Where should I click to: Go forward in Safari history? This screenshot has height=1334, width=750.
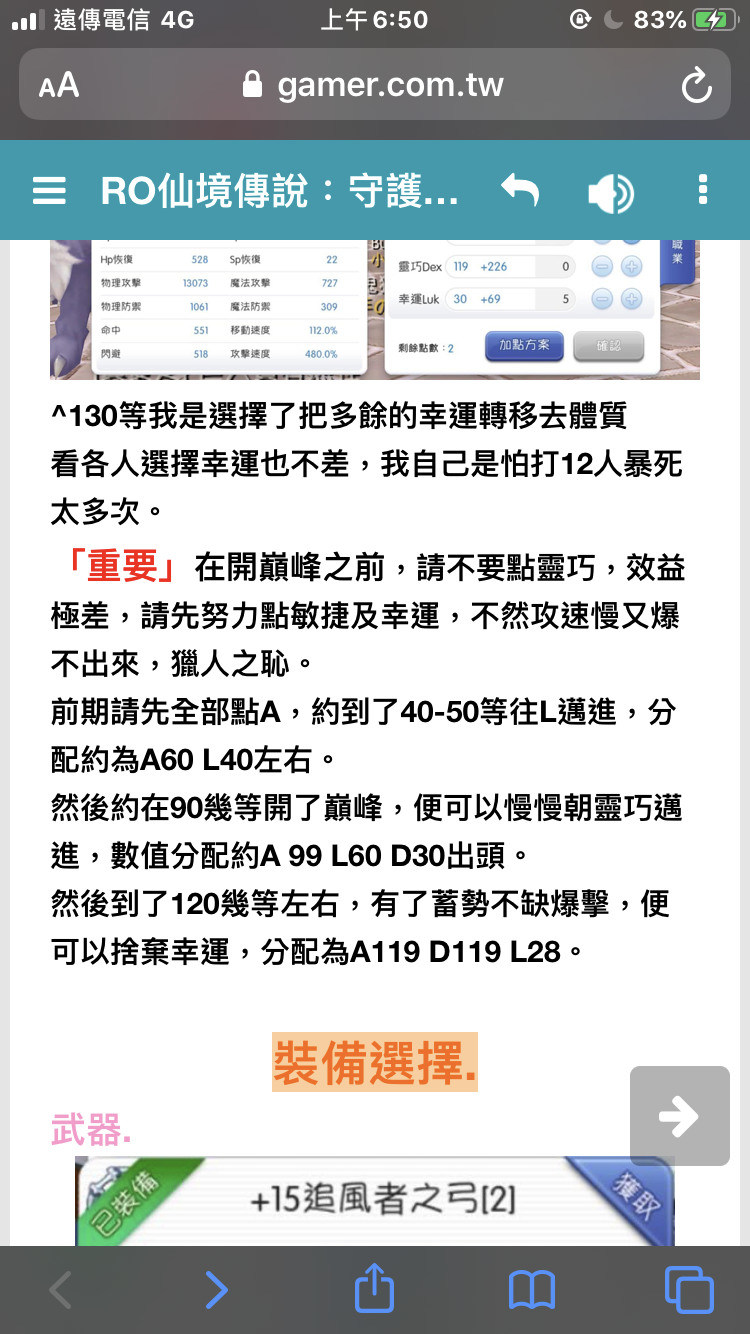(x=216, y=1290)
